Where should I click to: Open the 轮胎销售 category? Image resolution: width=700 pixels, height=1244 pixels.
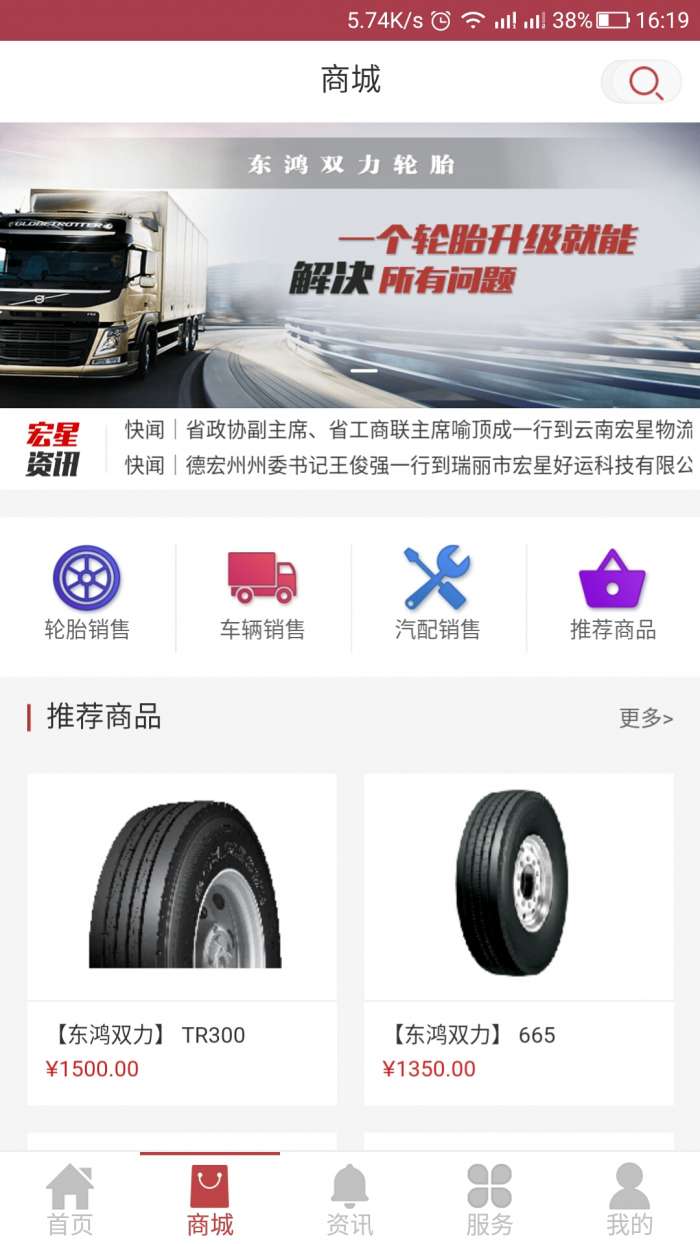pyautogui.click(x=87, y=596)
